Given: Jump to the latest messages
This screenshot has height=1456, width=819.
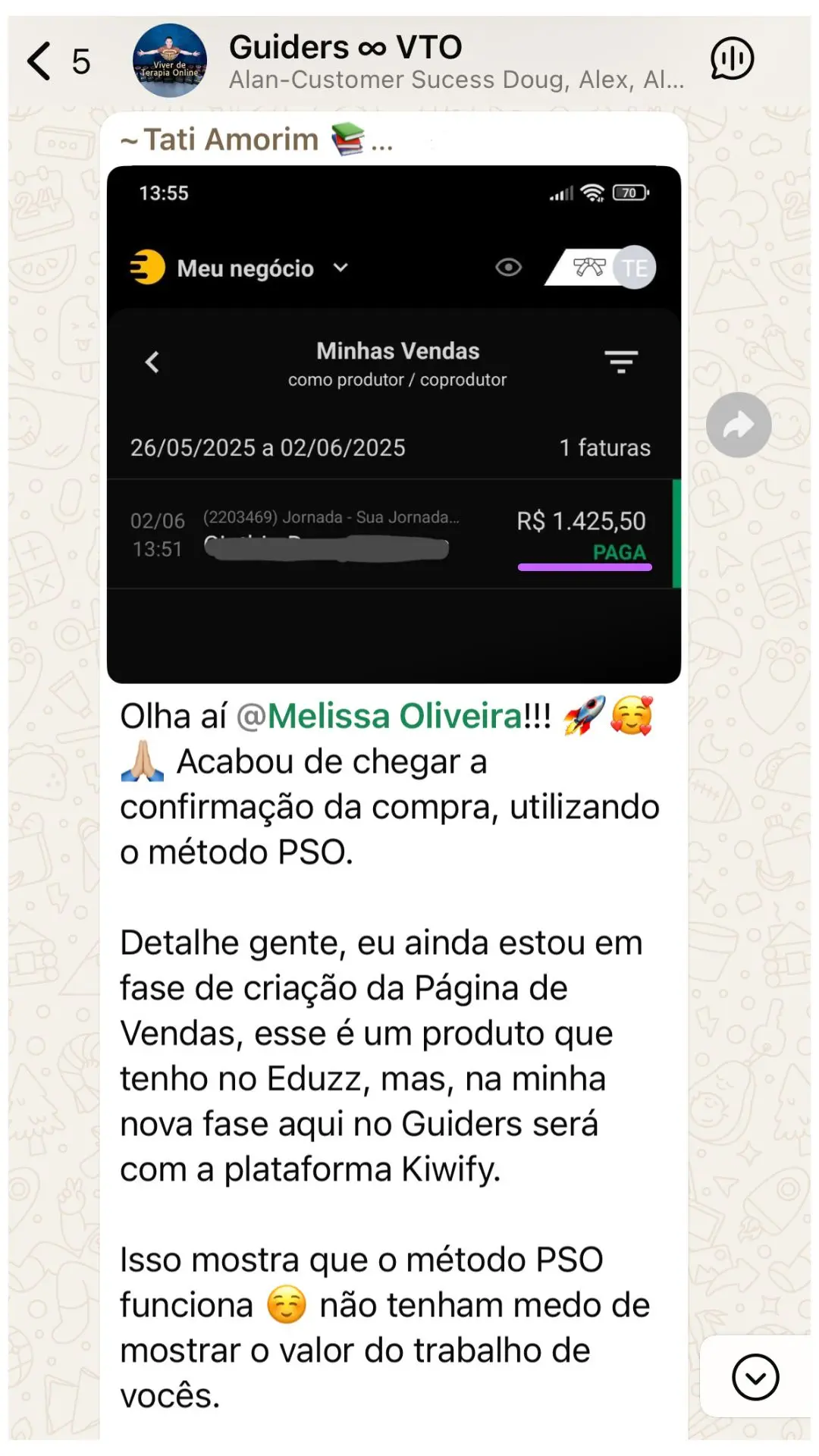Looking at the screenshot, I should [x=755, y=1376].
